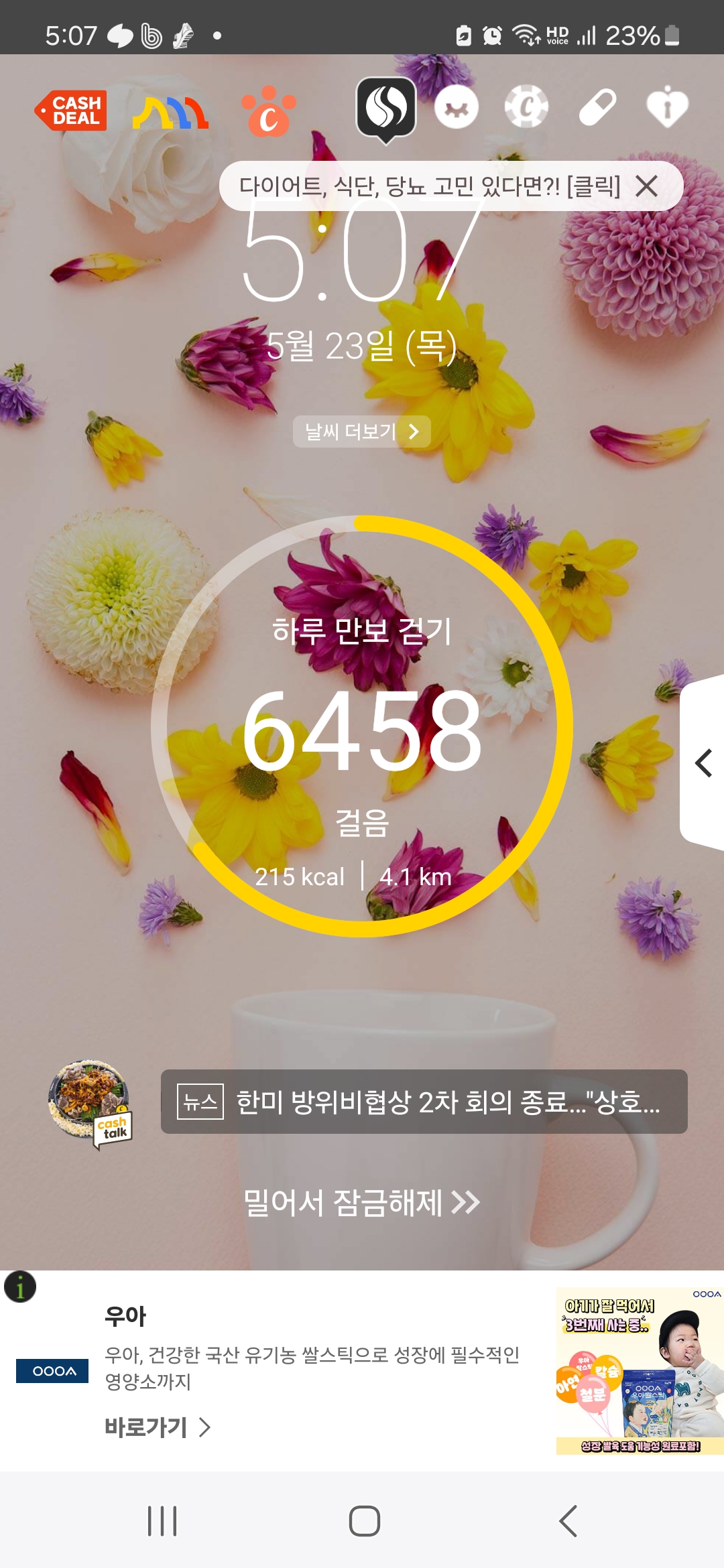This screenshot has width=724, height=1568.
Task: Open the colorful arches icon
Action: tap(170, 112)
